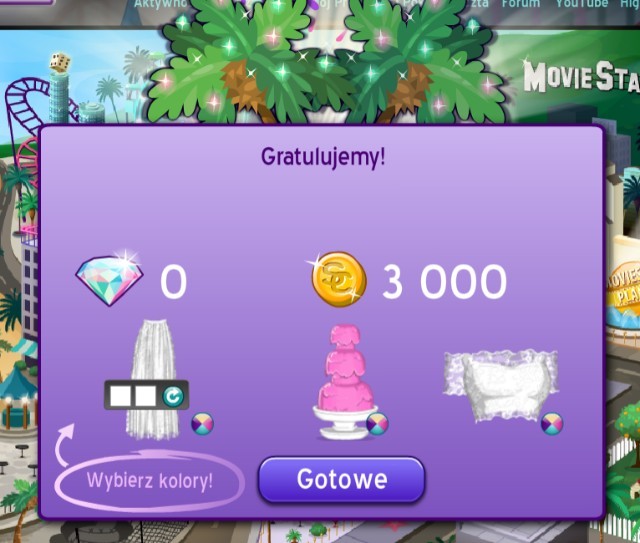This screenshot has width=640, height=543.
Task: Open color wheel for the pink cake
Action: (x=377, y=424)
